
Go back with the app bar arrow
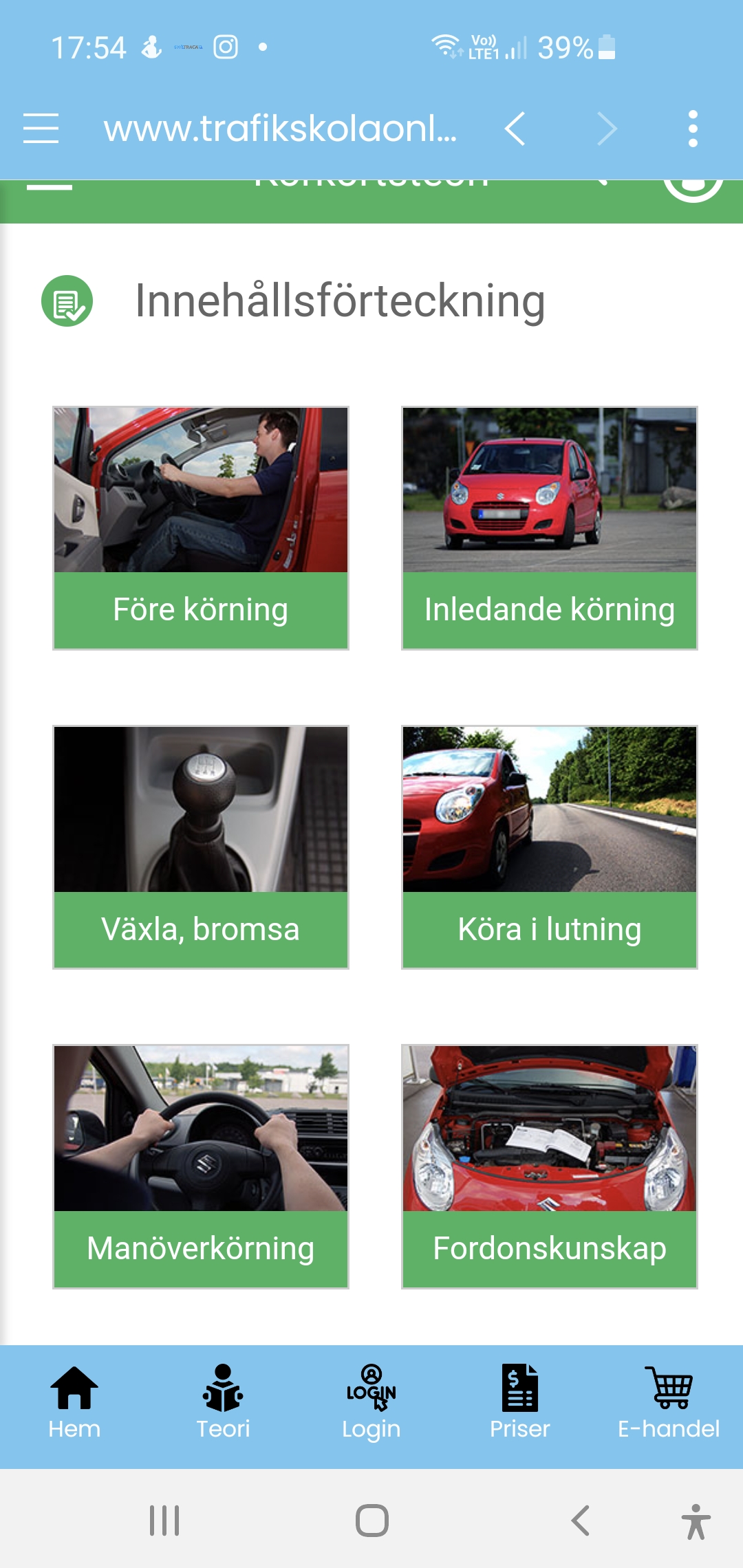click(515, 129)
